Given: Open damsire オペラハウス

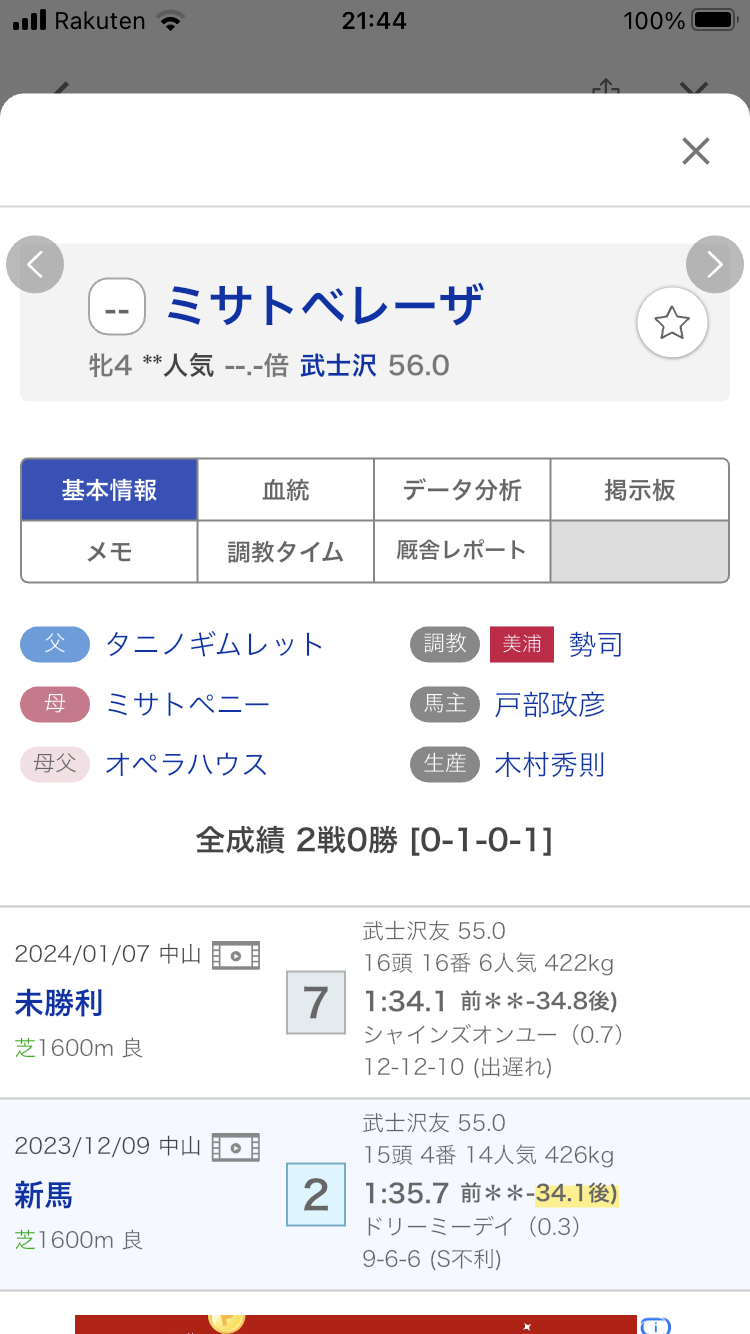Looking at the screenshot, I should [187, 765].
